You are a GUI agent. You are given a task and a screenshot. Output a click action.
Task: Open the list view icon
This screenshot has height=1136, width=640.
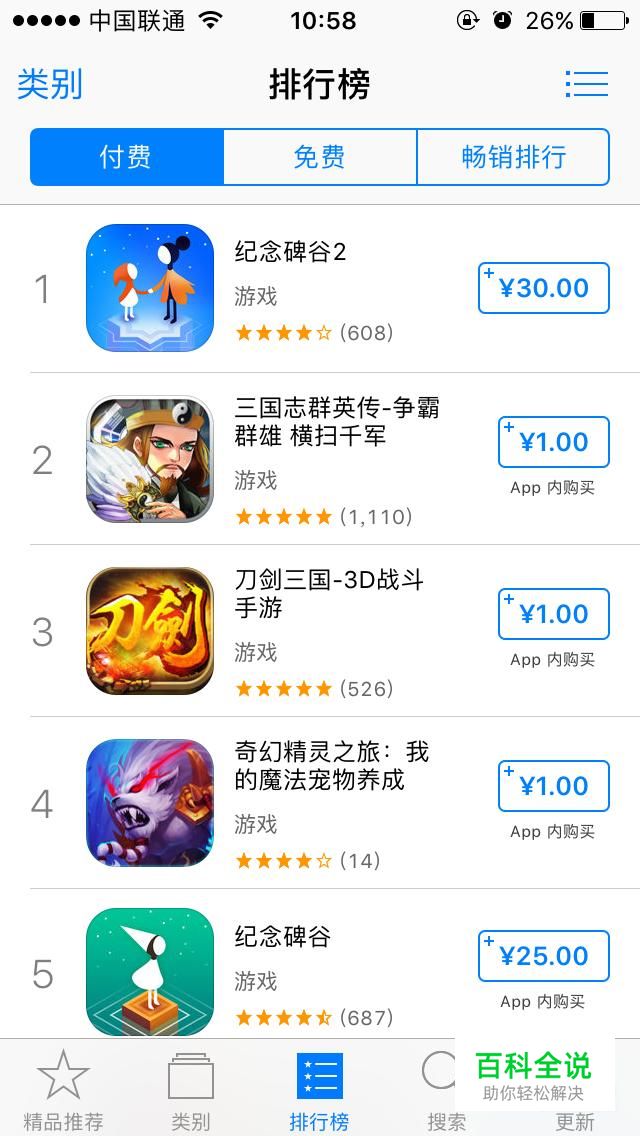click(x=586, y=84)
